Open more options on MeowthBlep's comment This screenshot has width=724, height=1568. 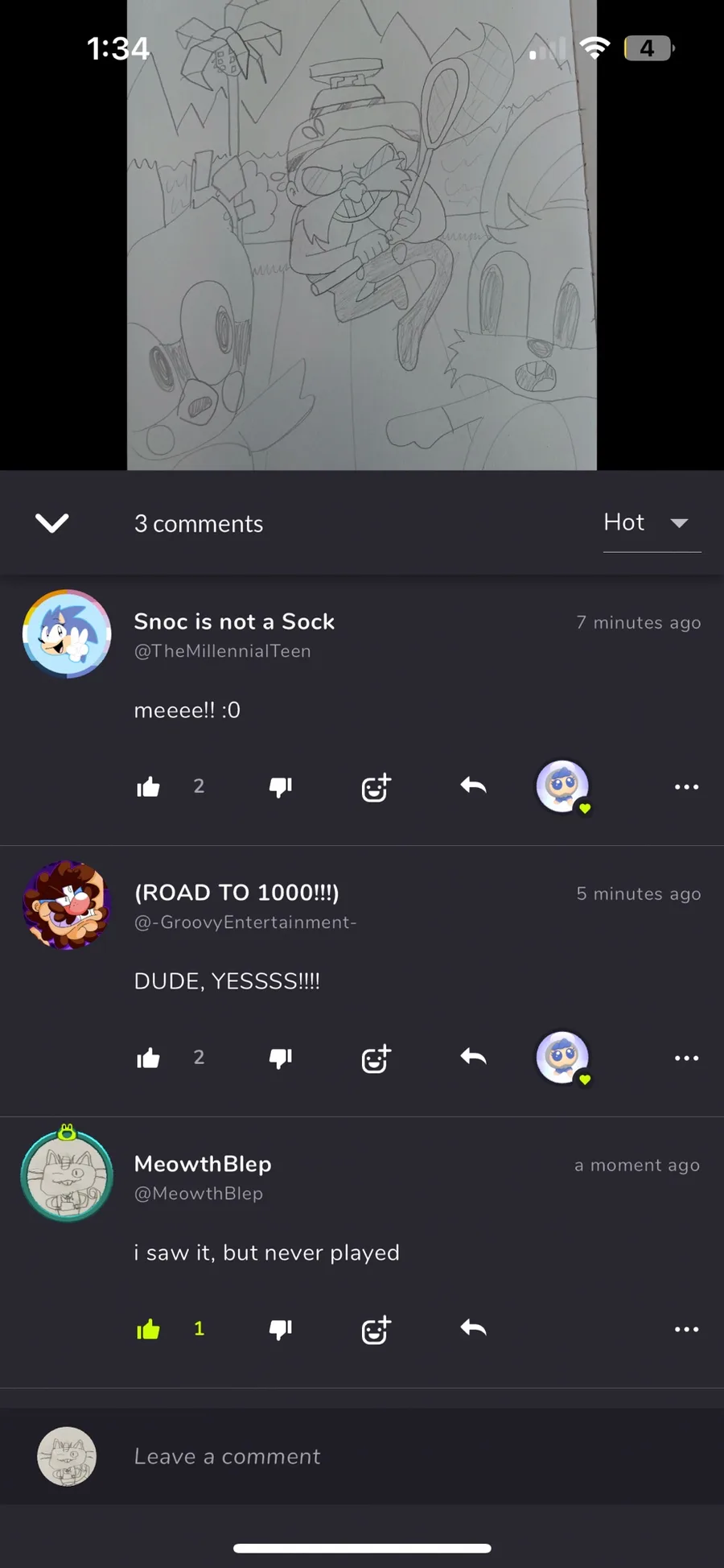pos(686,1329)
